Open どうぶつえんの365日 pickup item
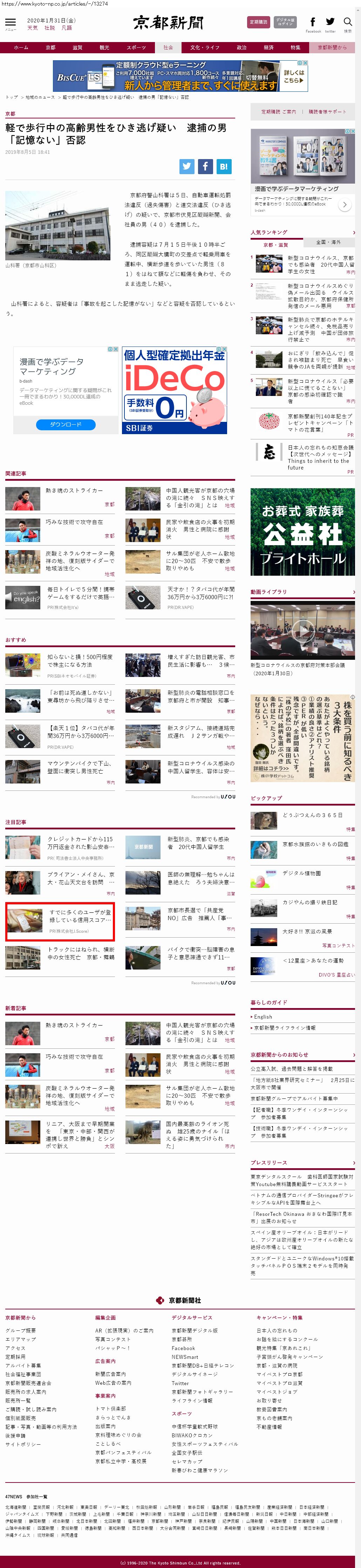This screenshot has height=1568, width=361. tap(312, 814)
